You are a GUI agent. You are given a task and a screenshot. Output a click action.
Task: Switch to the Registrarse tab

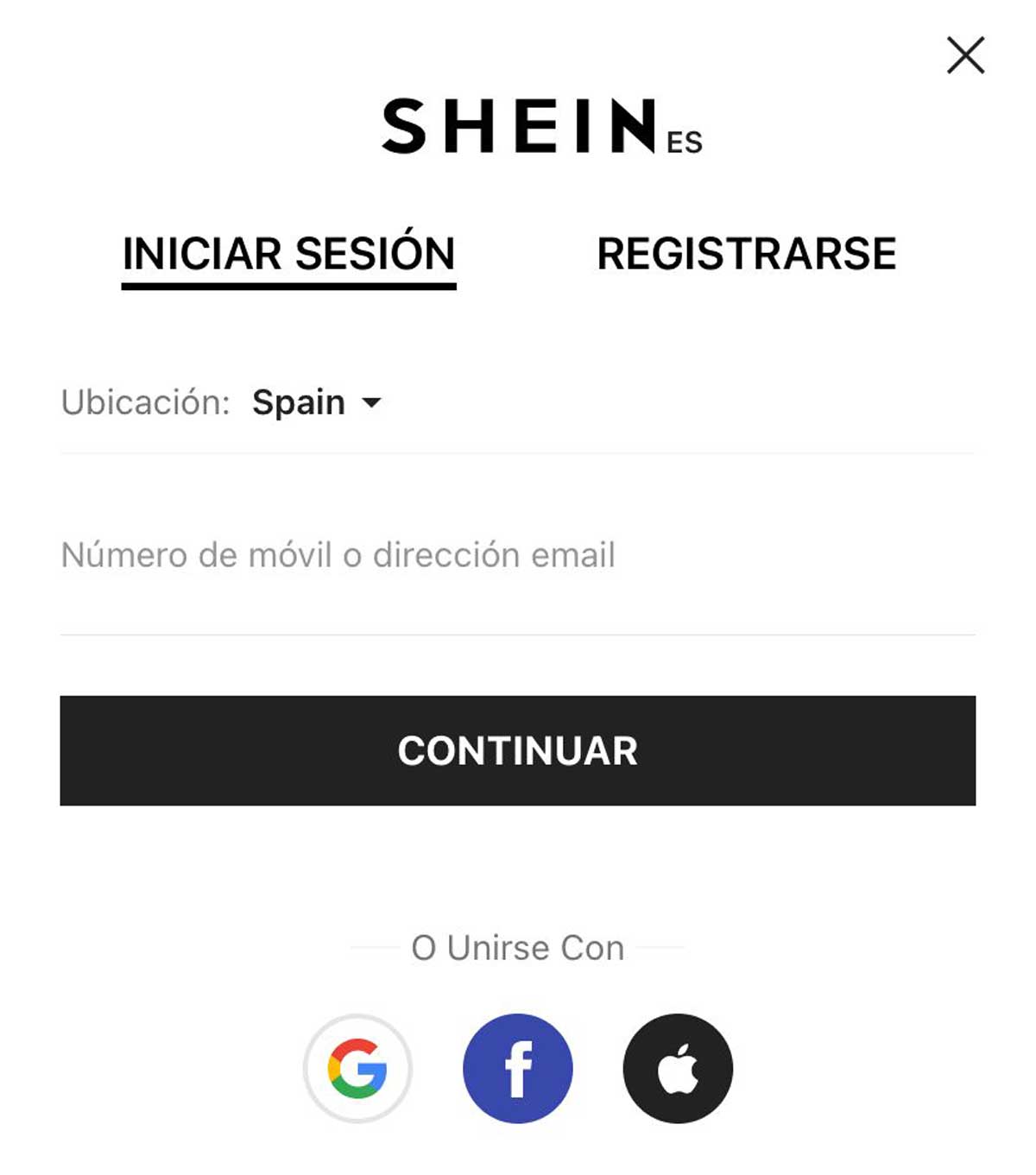[746, 254]
